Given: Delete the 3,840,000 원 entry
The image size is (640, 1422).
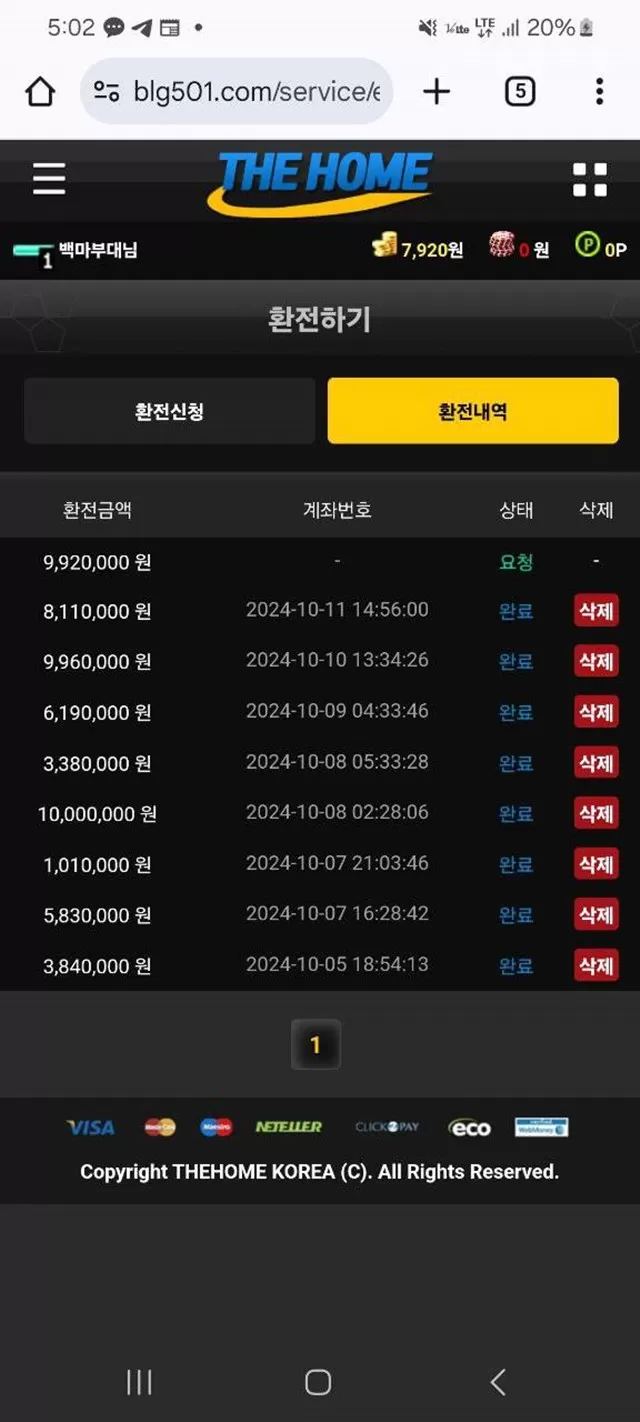Looking at the screenshot, I should coord(596,966).
